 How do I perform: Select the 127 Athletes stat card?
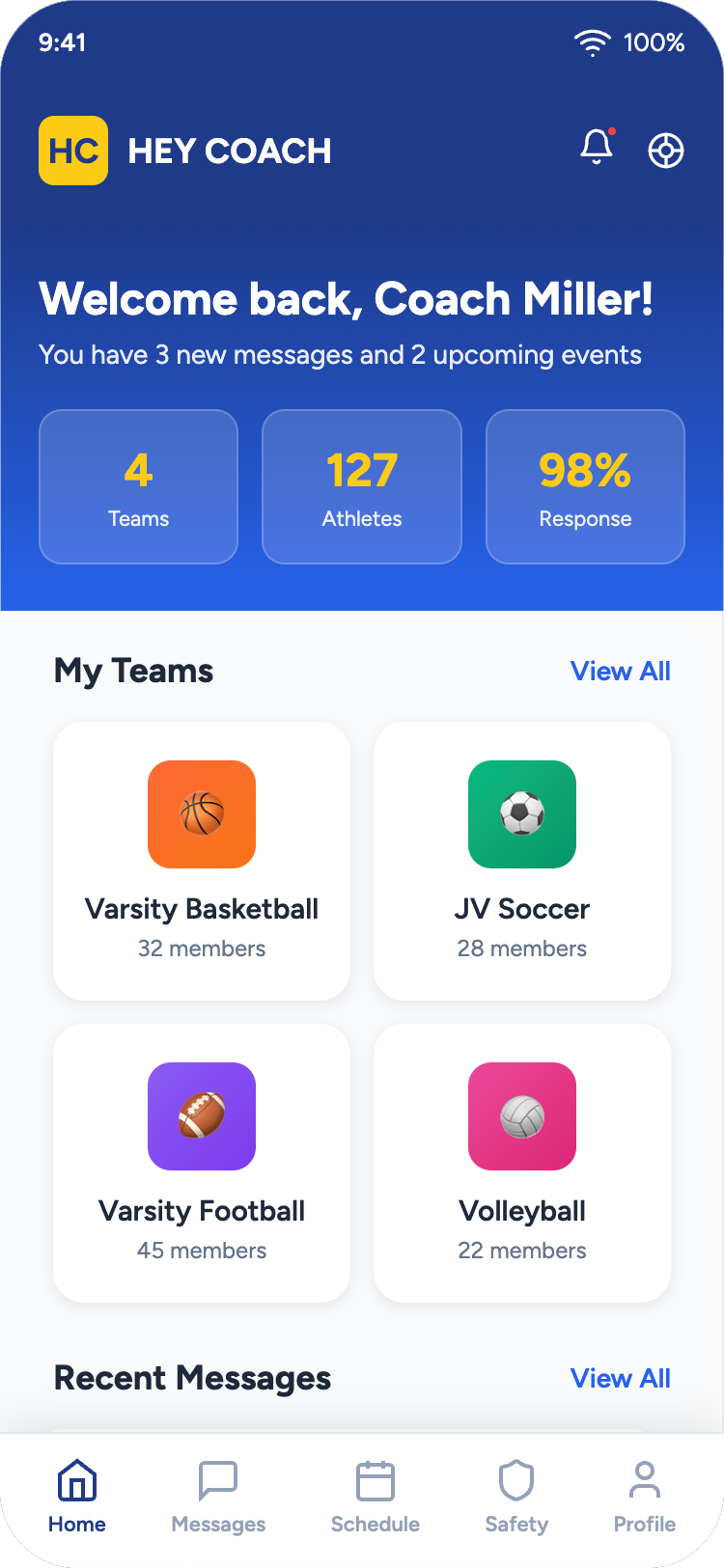(361, 486)
